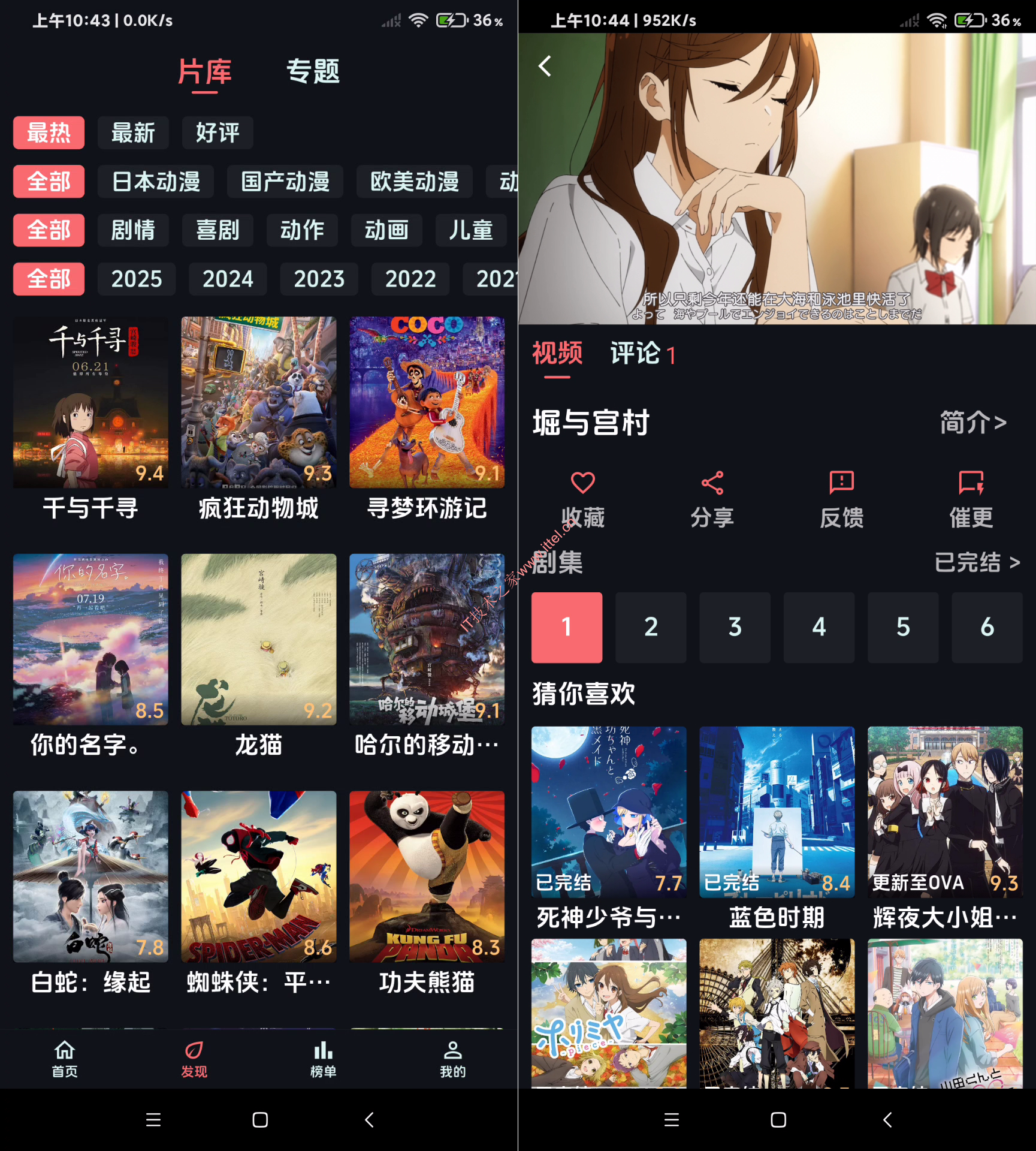
Task: Send feedback with 反馈
Action: (841, 499)
